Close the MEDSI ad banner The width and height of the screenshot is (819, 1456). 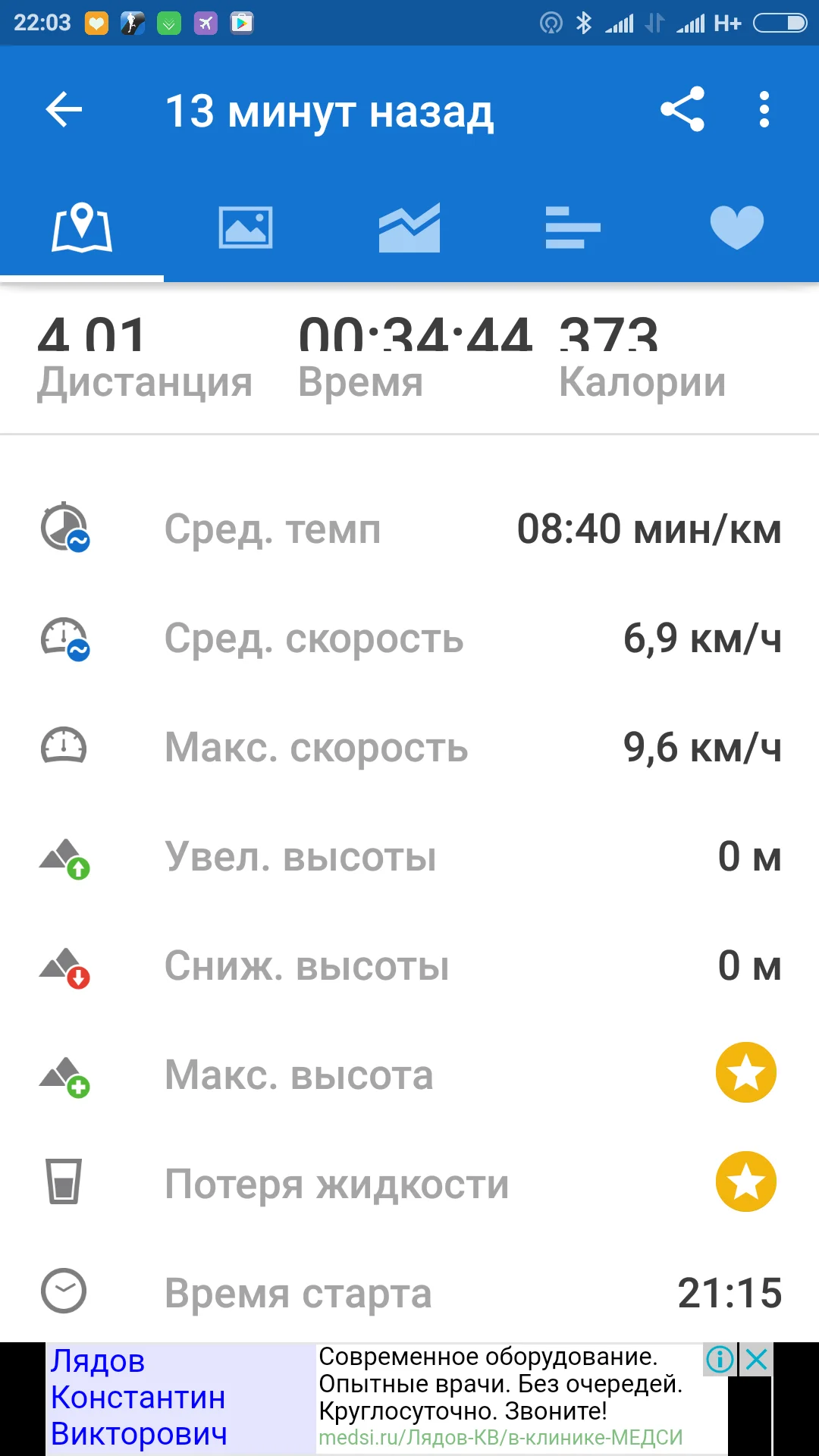[x=756, y=1360]
